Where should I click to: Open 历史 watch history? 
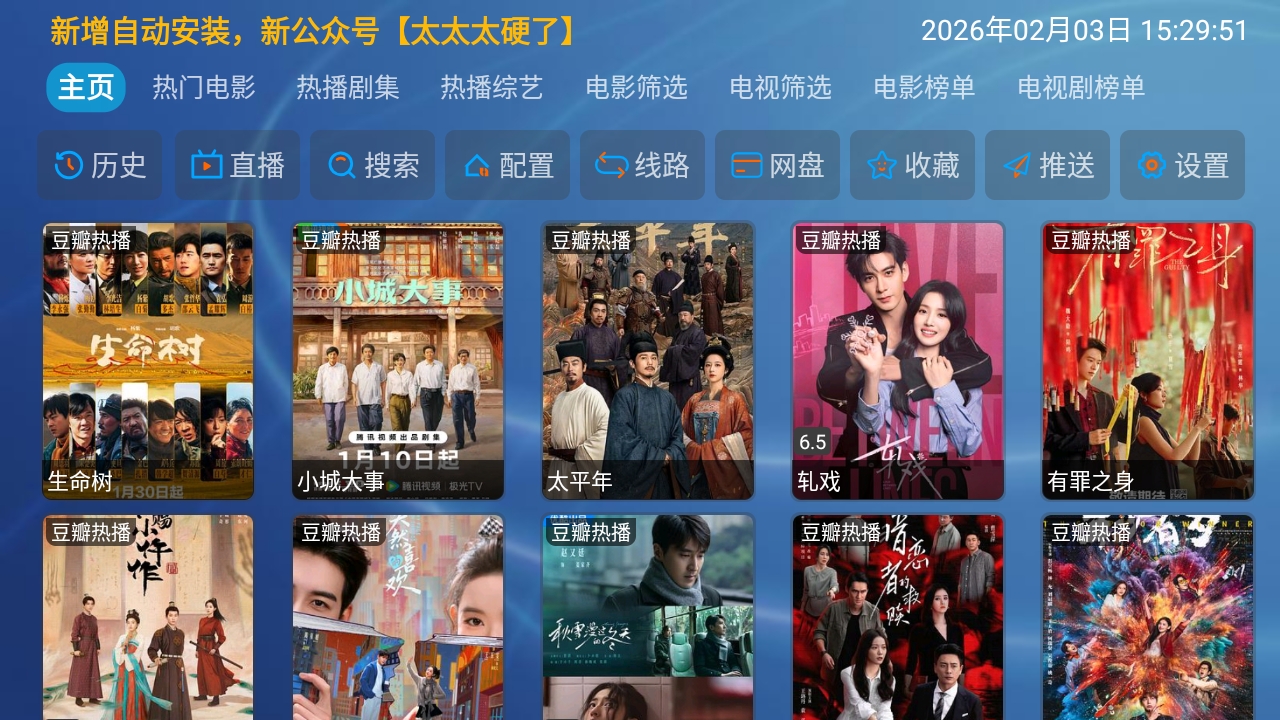100,165
